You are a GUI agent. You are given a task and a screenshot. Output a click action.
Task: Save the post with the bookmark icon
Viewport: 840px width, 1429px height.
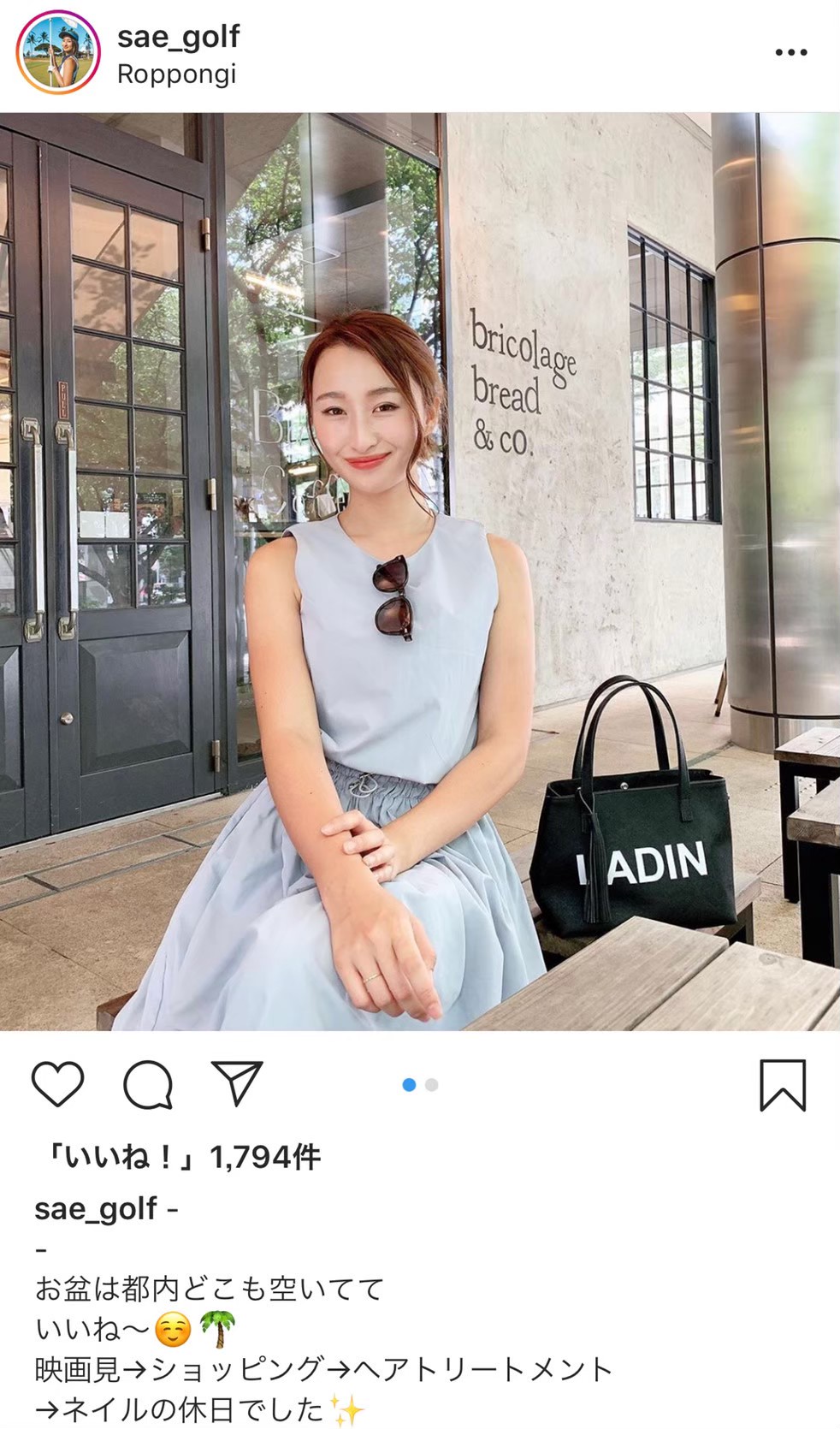(782, 1085)
